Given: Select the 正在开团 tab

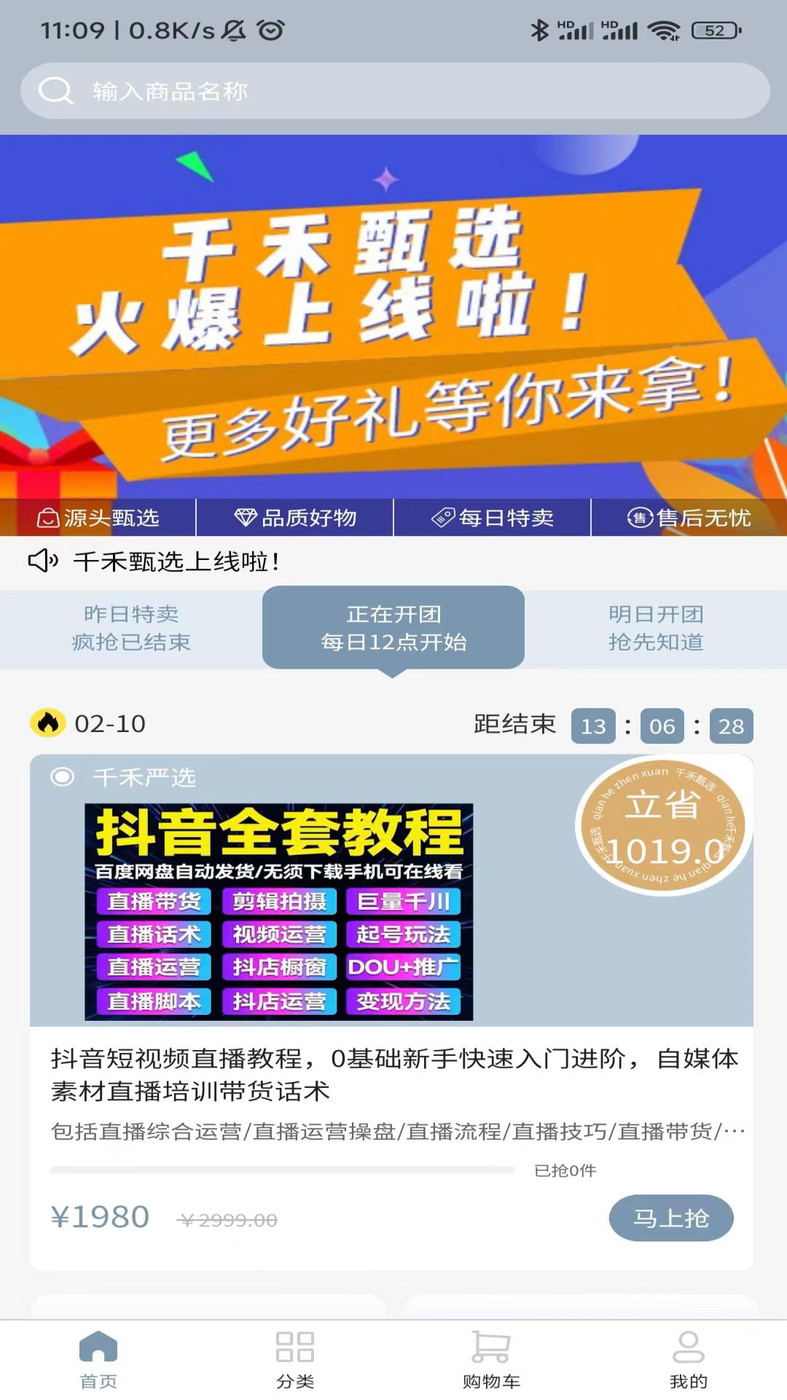Looking at the screenshot, I should coord(393,628).
